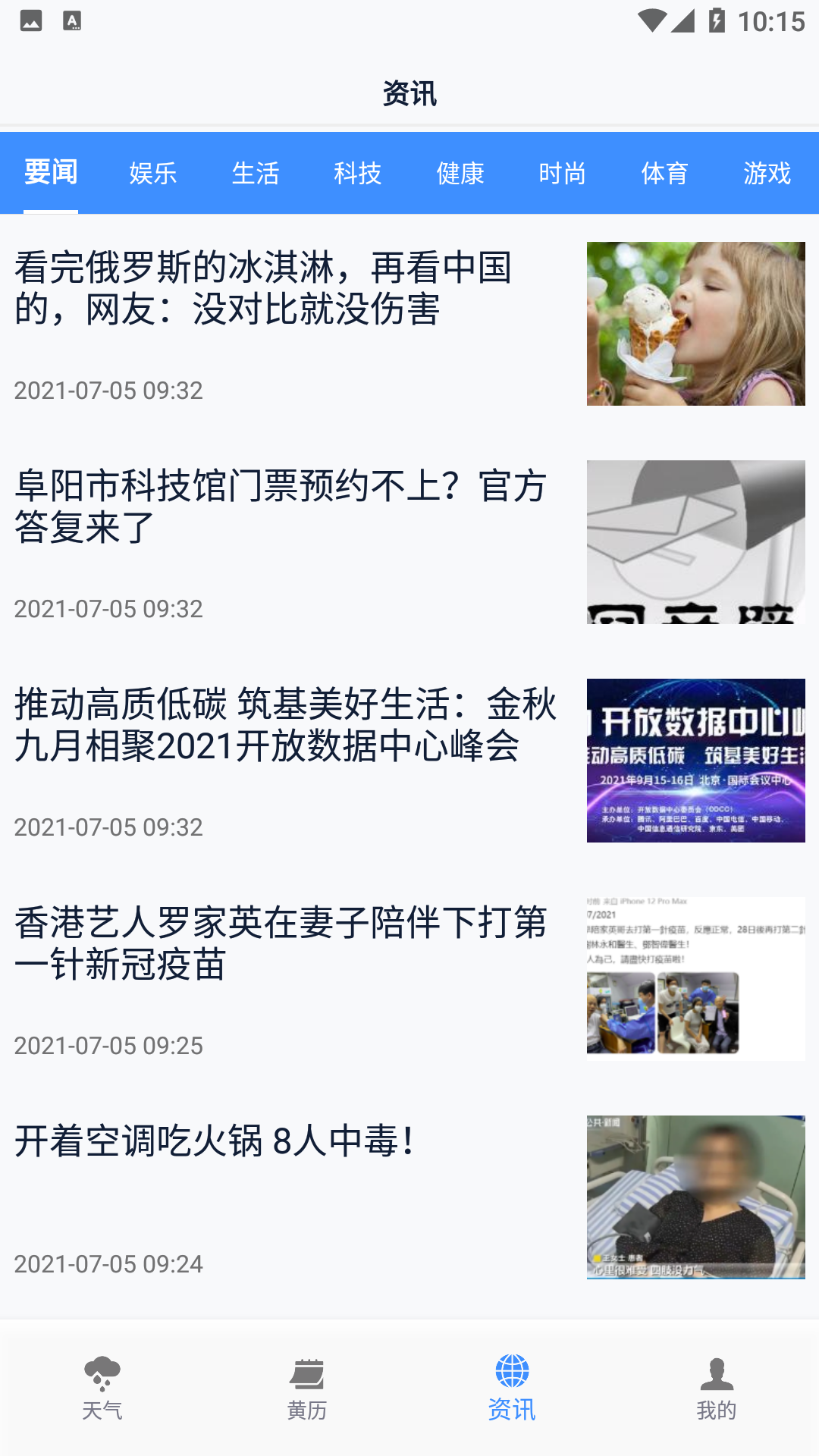
Task: Read the 阜阳市科技馆门票 article
Action: pos(288,507)
